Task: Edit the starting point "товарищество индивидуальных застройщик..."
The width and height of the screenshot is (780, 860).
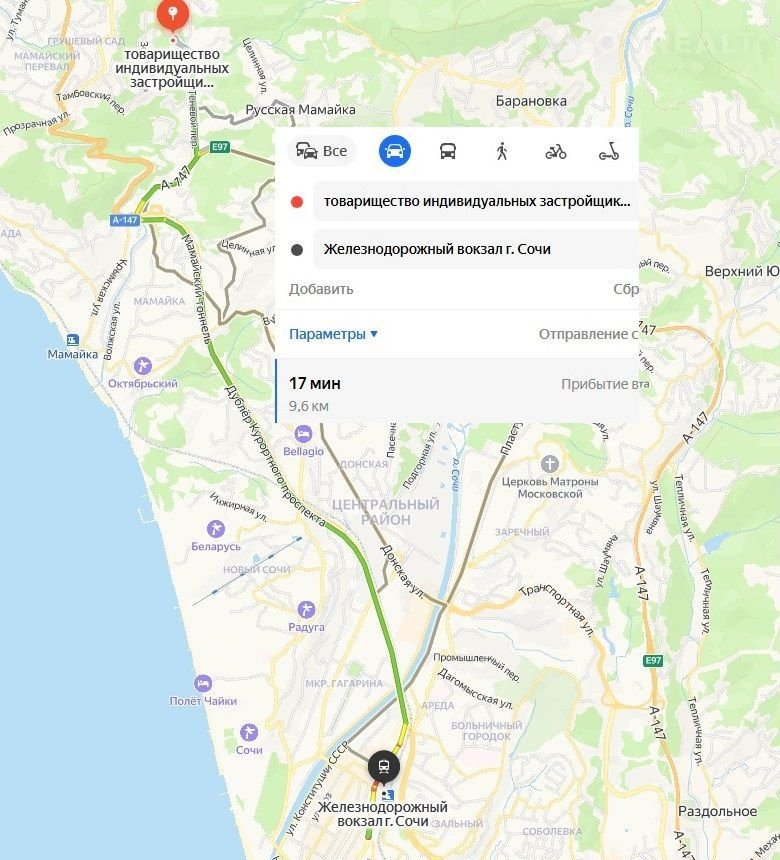Action: [476, 201]
